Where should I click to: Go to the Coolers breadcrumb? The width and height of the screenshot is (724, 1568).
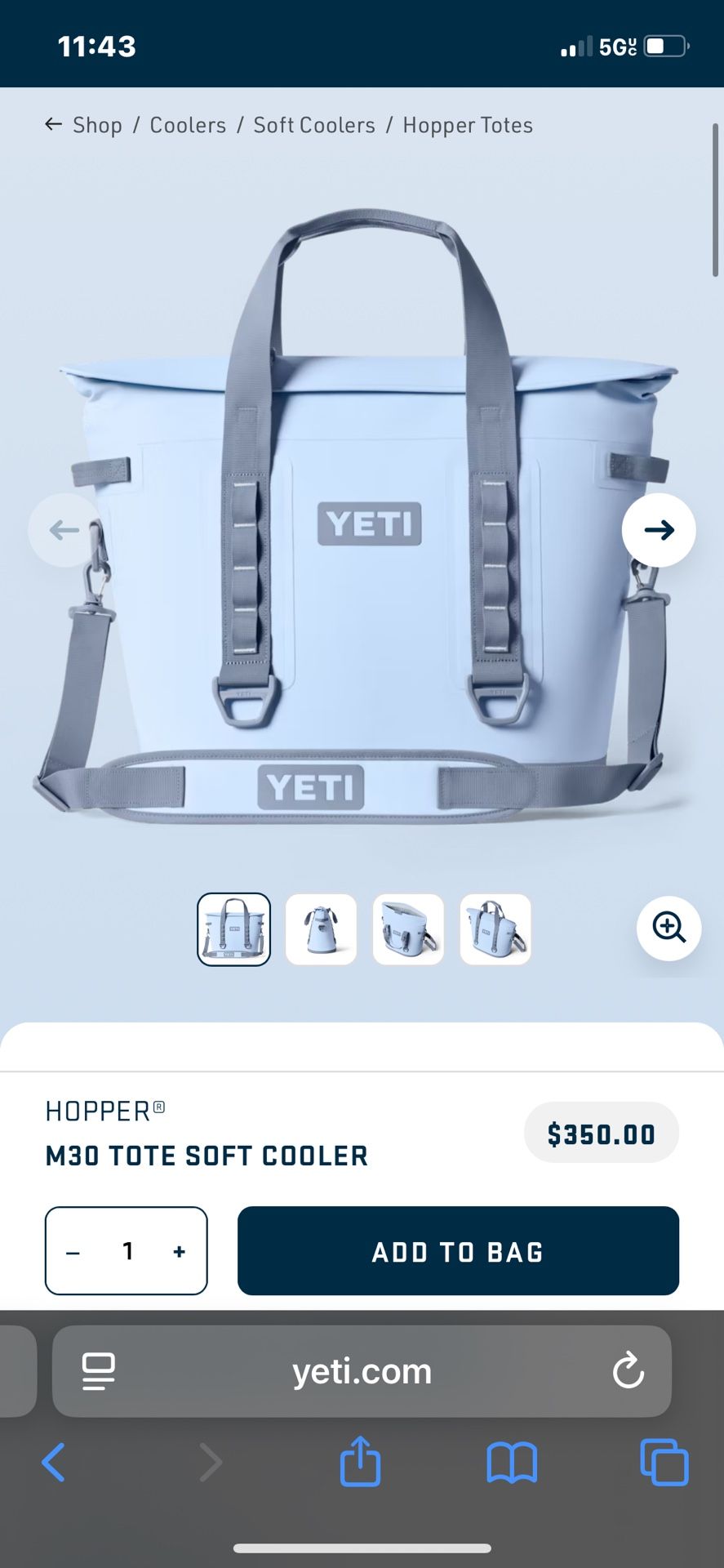188,125
